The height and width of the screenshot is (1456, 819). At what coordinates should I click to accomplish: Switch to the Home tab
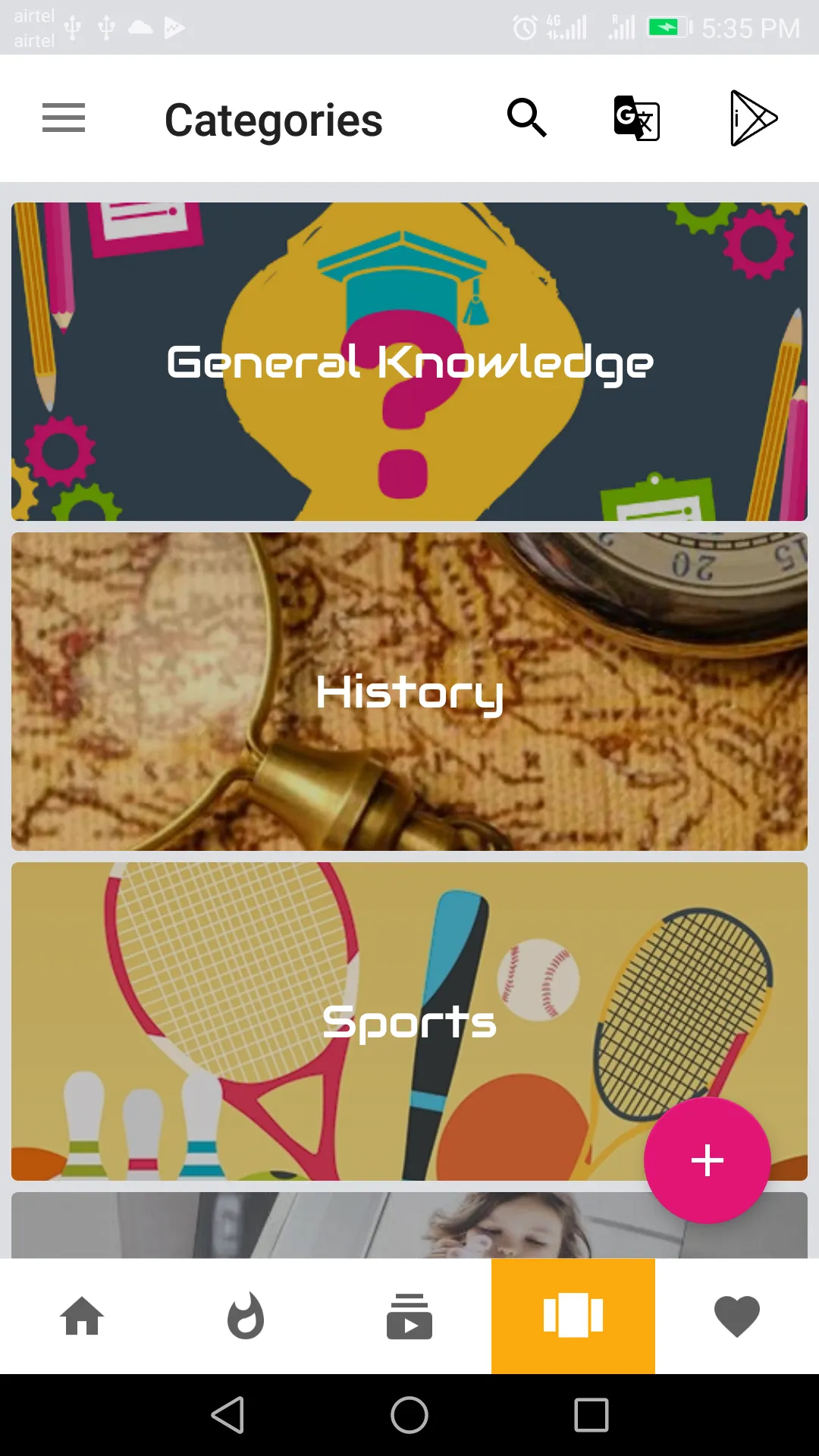(82, 1316)
